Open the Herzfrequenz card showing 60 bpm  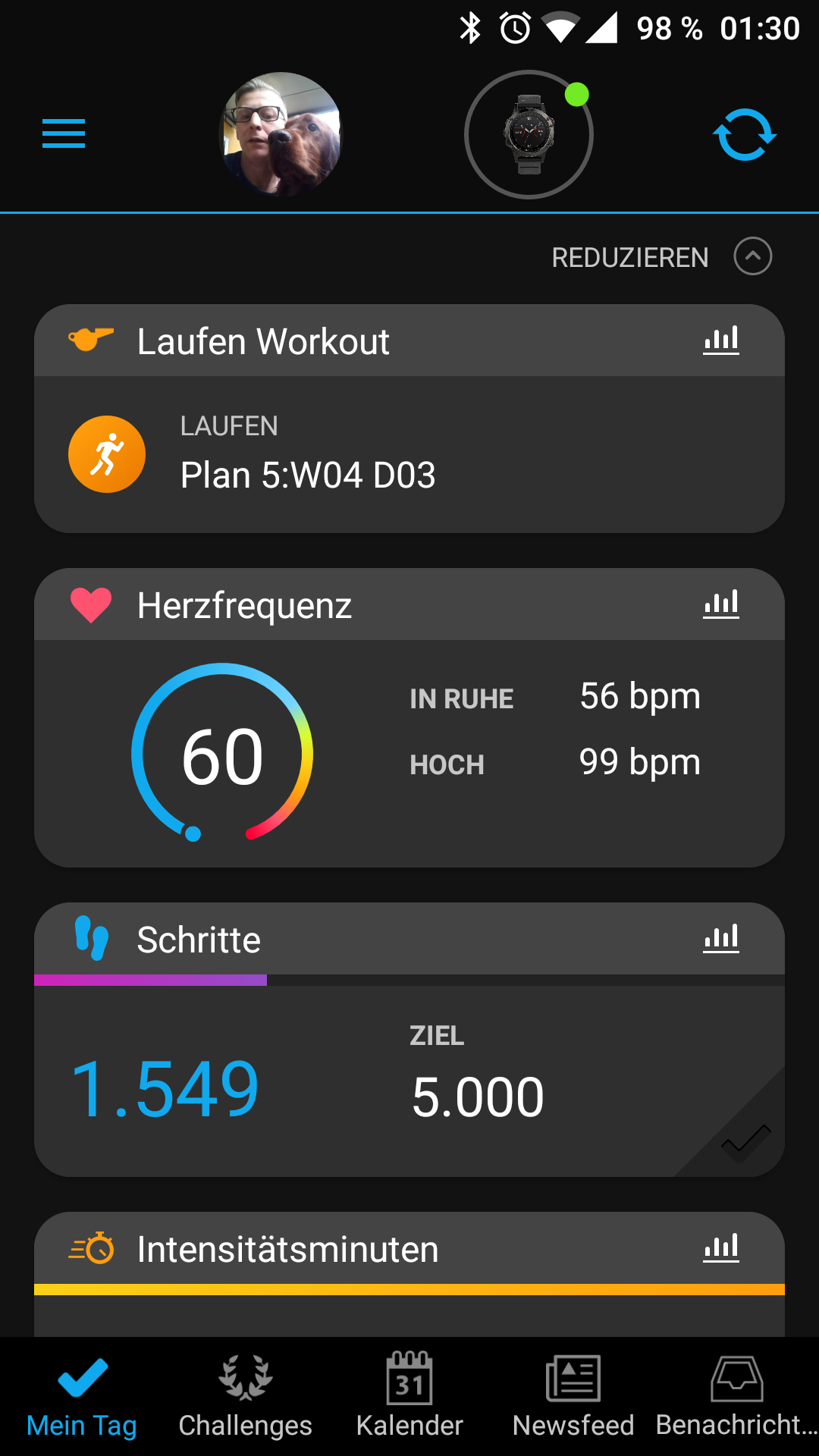[409, 754]
